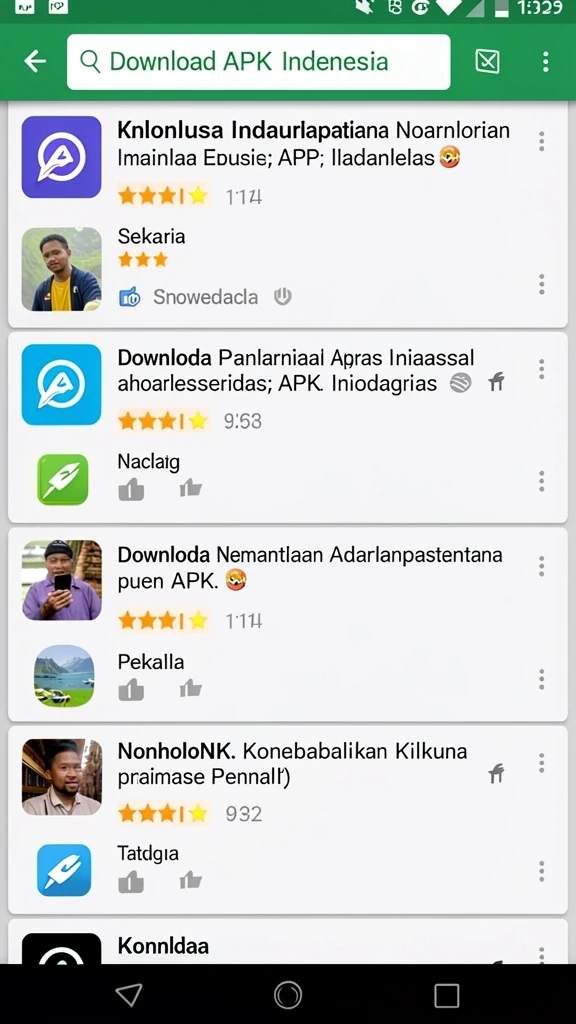Tap the first thumbs up under Pekalla

131,689
